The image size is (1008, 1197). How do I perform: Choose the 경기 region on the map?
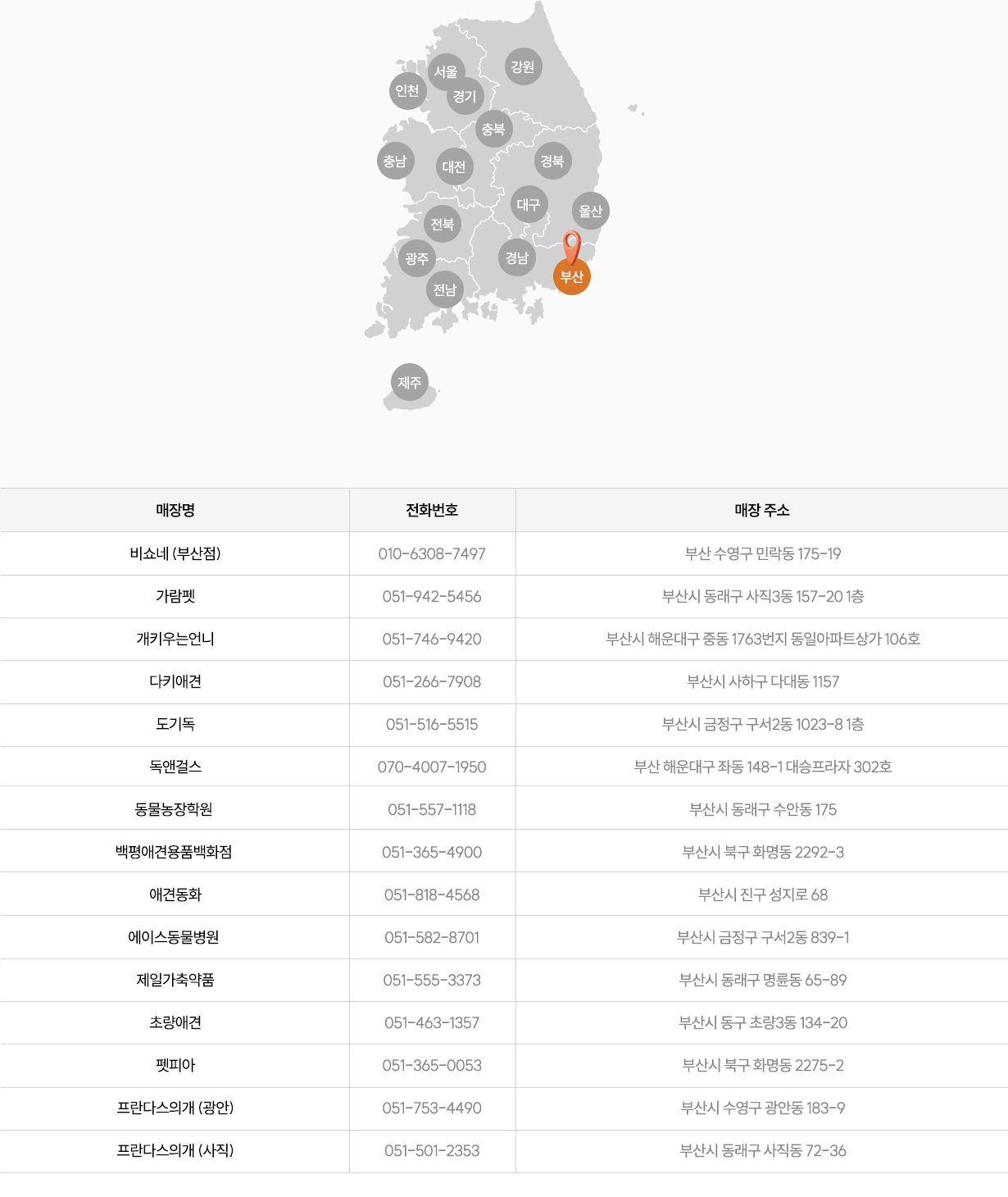(465, 96)
